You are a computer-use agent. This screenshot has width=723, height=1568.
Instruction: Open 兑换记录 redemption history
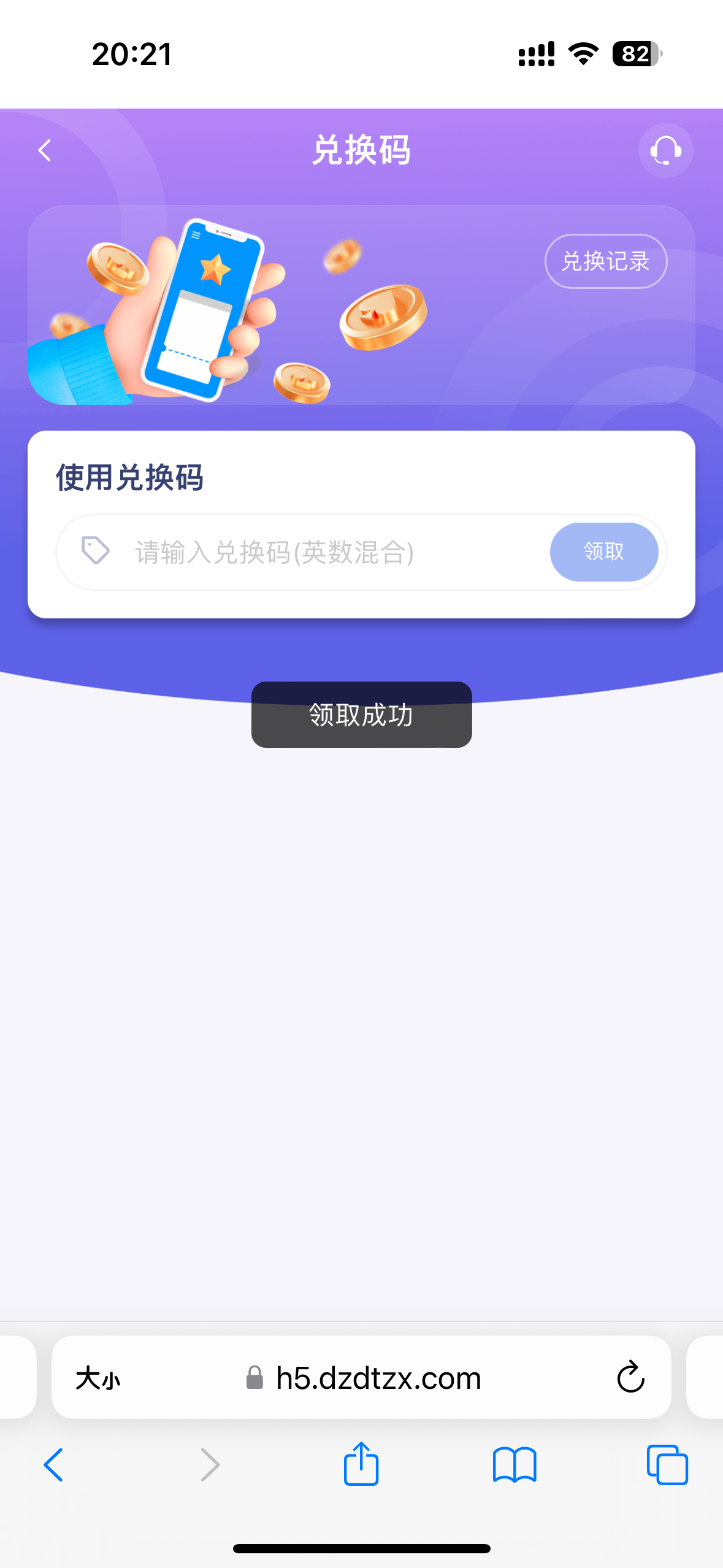(x=606, y=261)
